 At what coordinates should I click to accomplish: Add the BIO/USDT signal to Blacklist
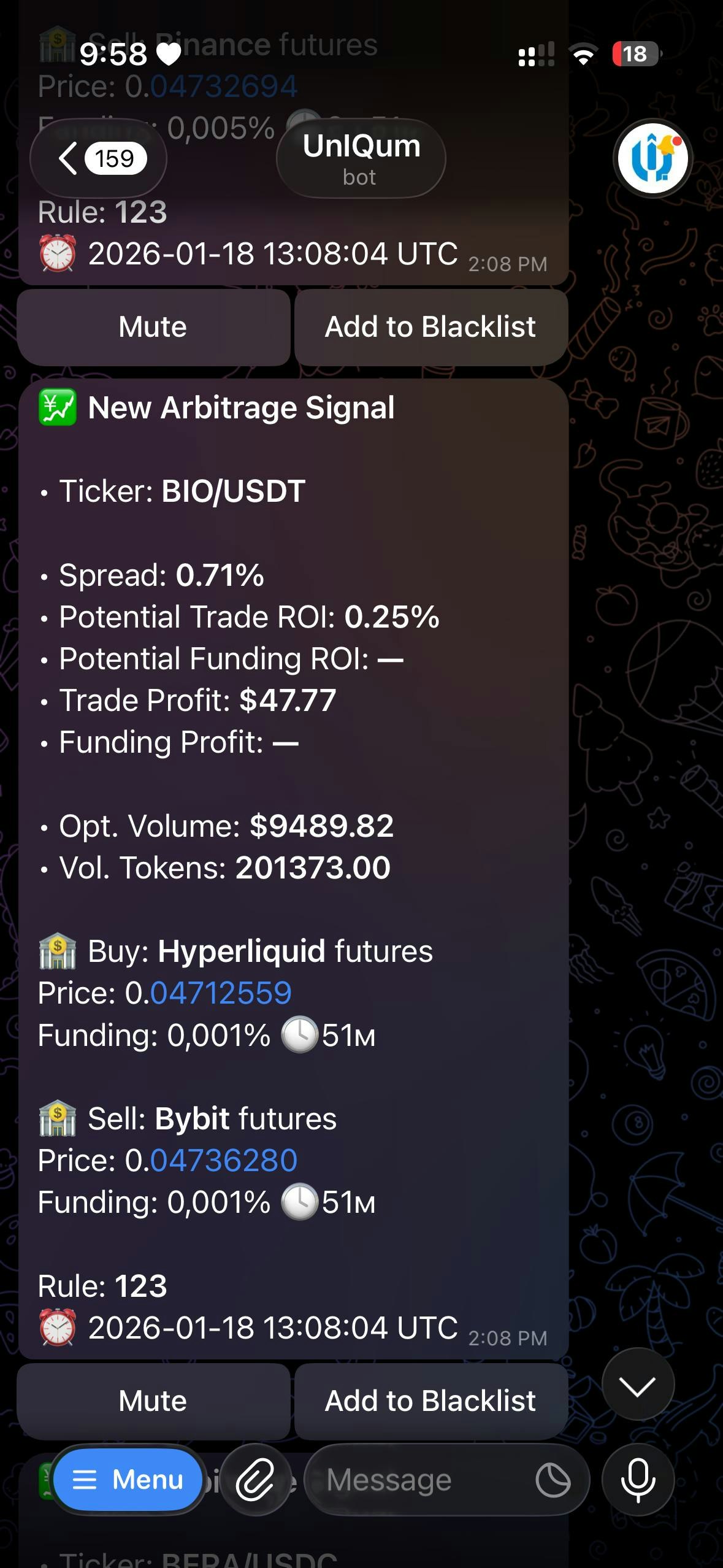(430, 1401)
